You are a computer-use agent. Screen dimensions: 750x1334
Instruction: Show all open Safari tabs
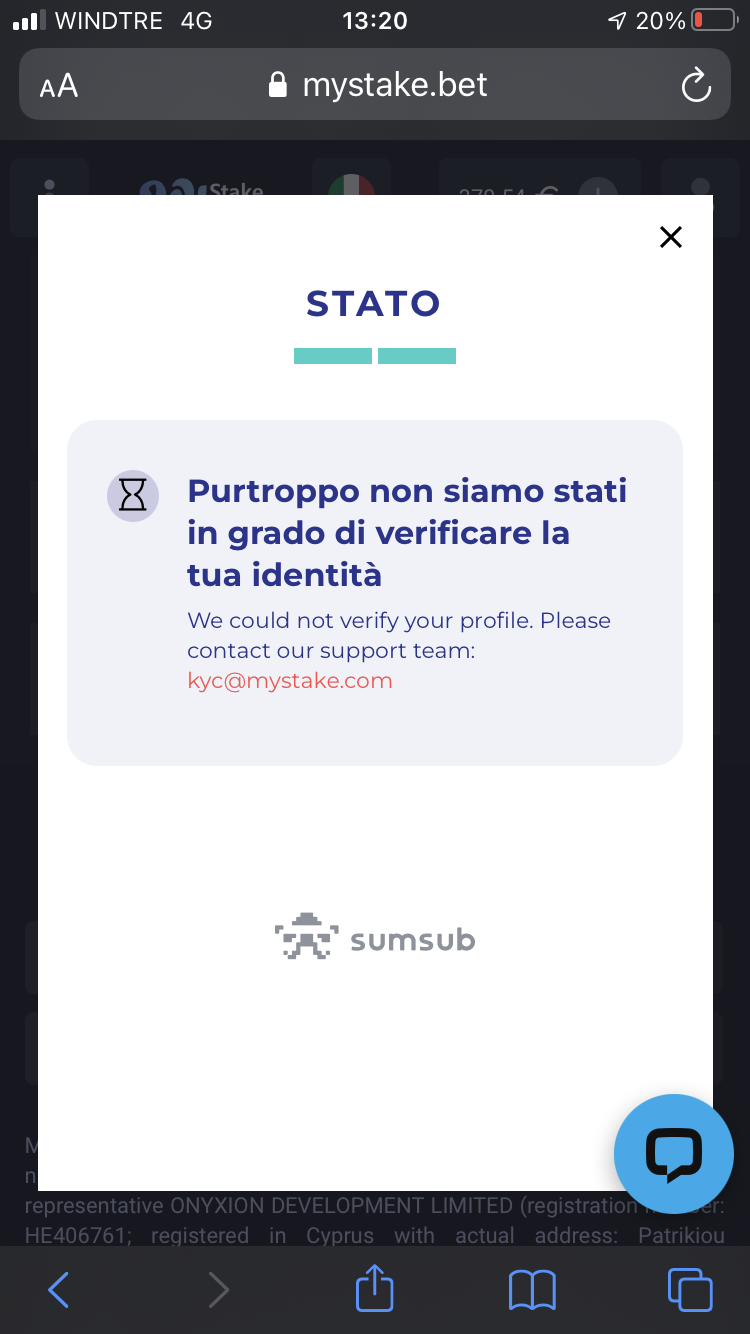coord(689,1290)
